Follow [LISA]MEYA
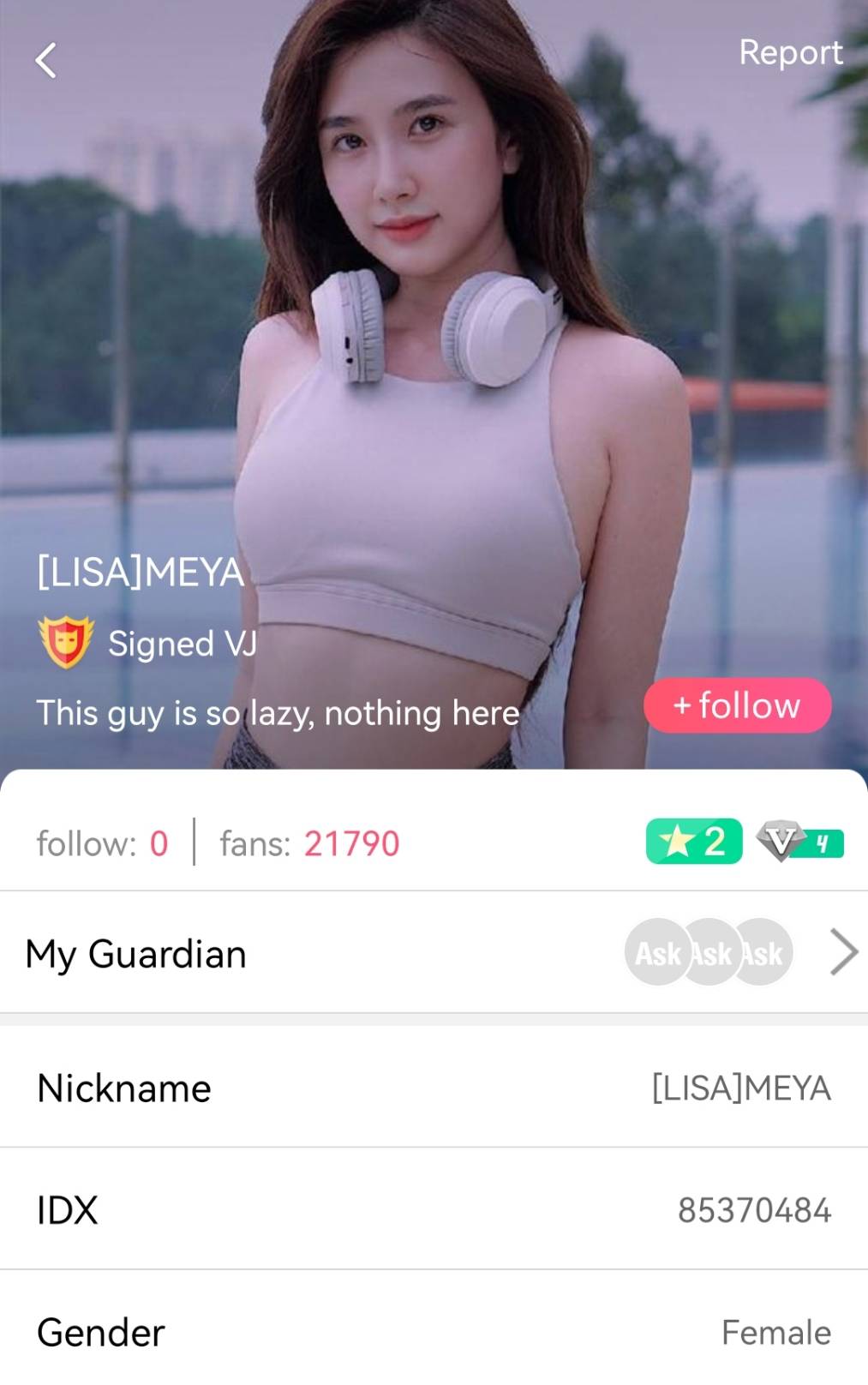Image resolution: width=868 pixels, height=1385 pixels. 737,706
